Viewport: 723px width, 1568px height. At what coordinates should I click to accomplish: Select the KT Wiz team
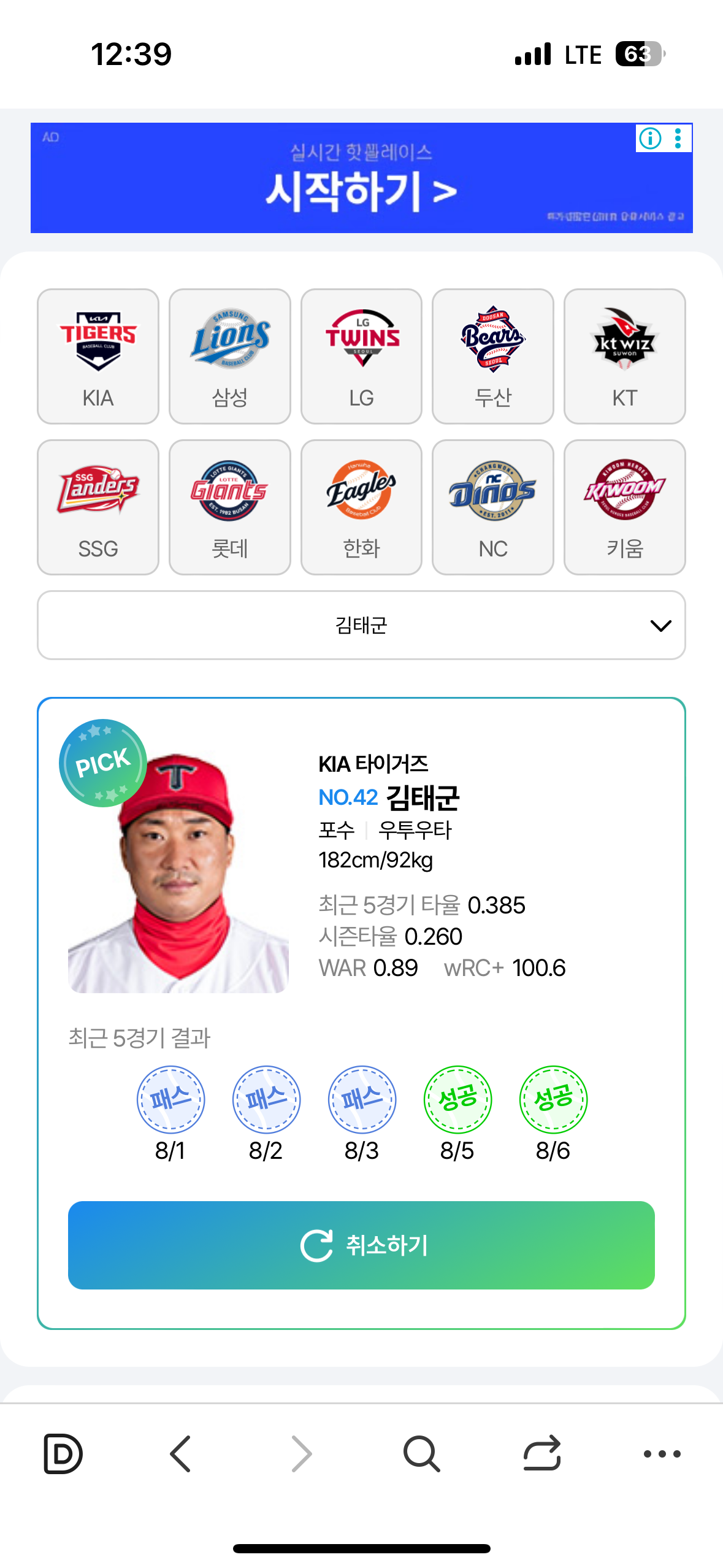[x=624, y=356]
